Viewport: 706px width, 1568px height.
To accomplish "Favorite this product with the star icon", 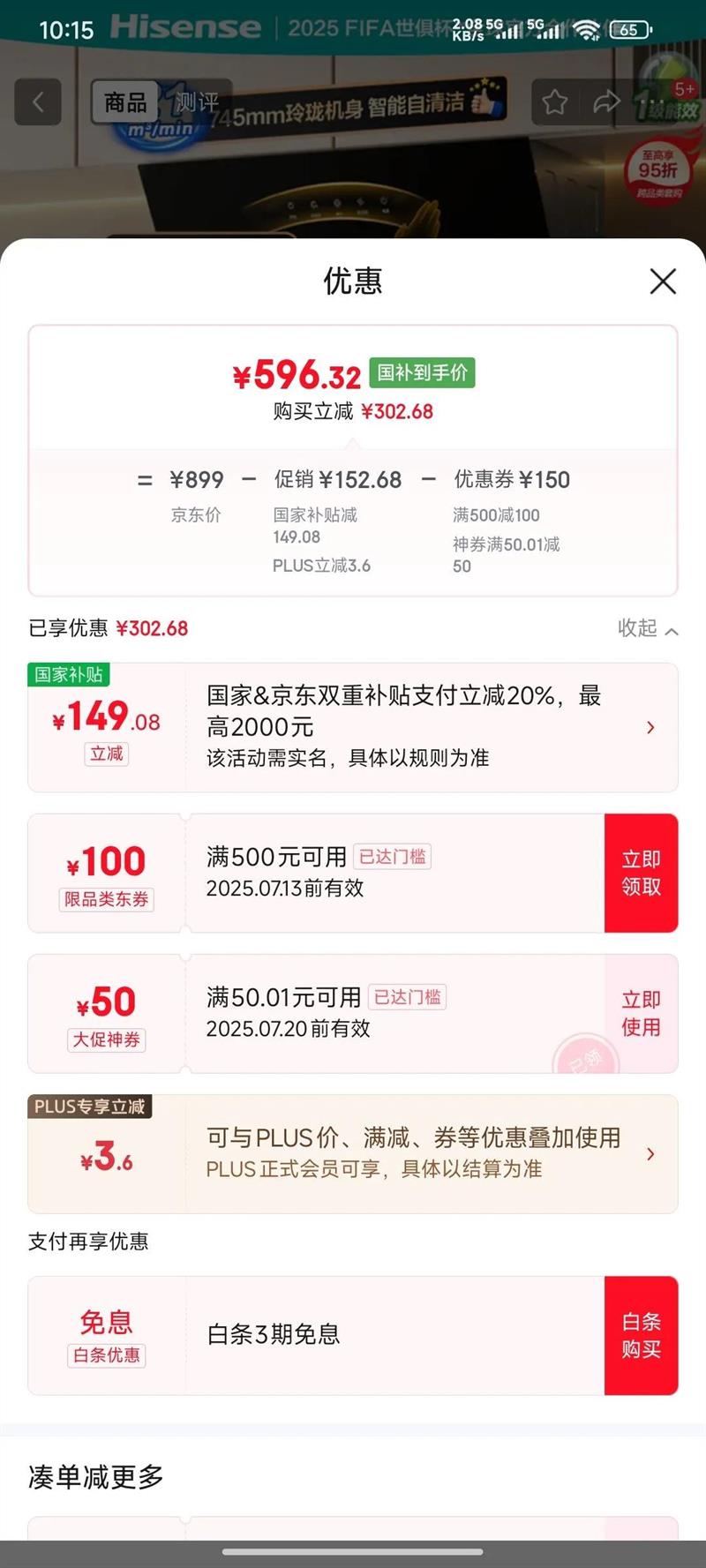I will tap(555, 102).
